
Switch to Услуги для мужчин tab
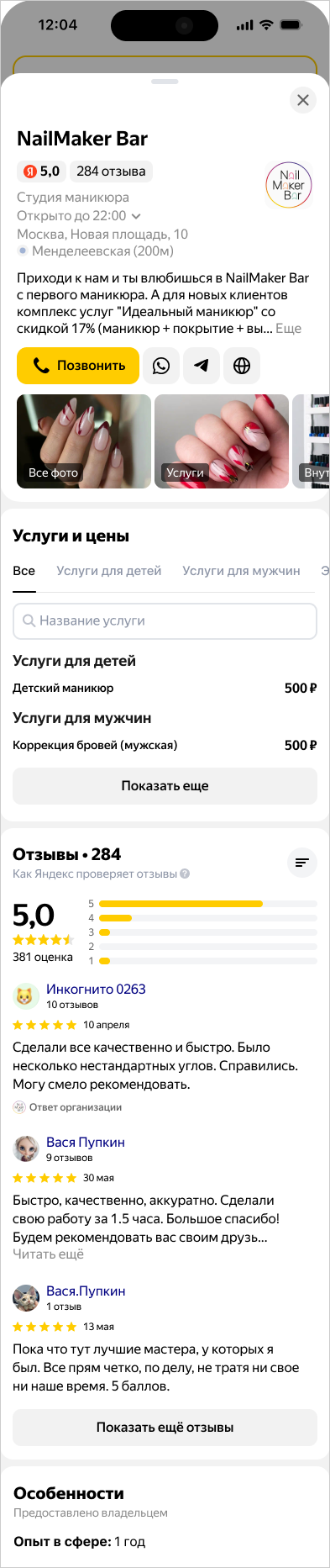(x=241, y=571)
